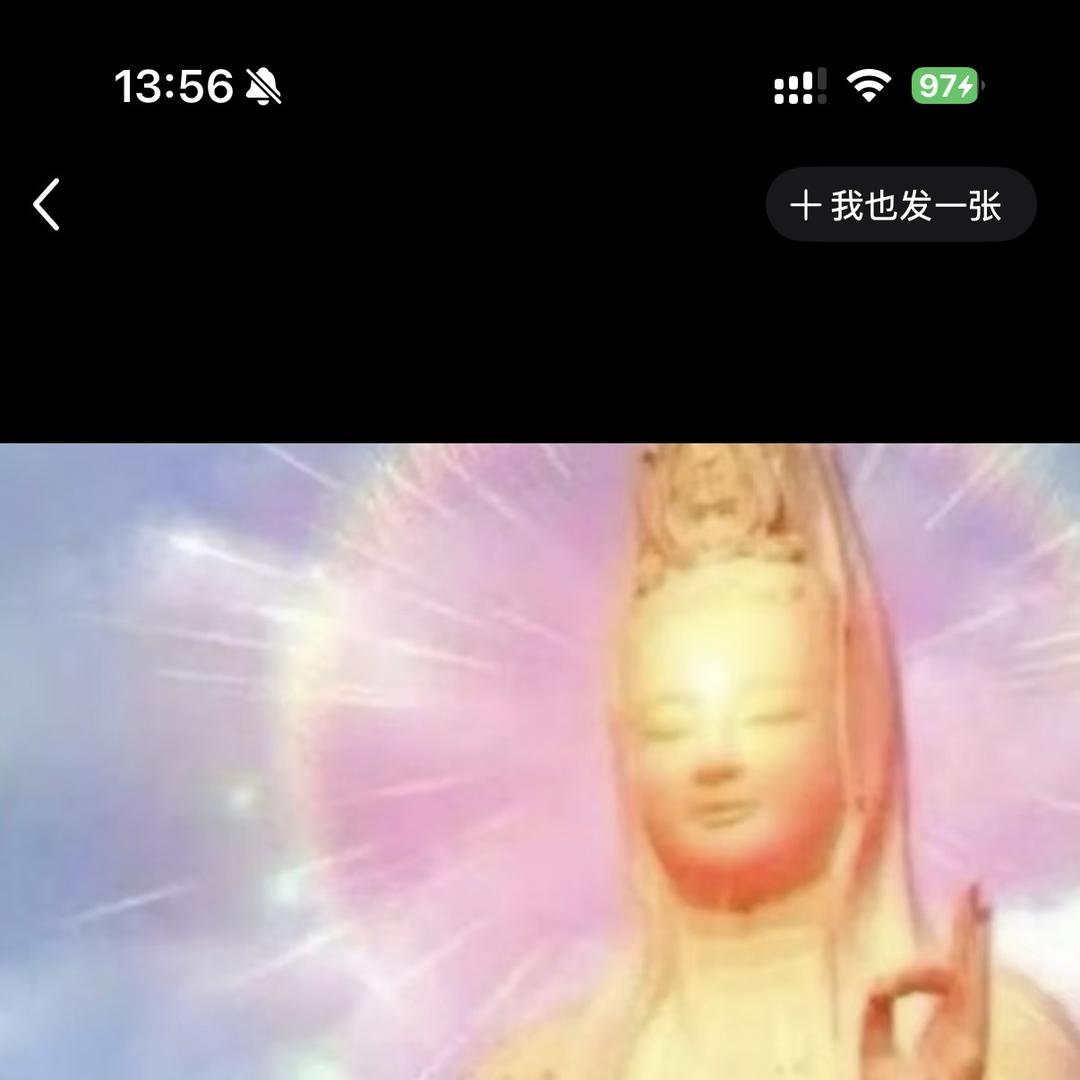Viewport: 1080px width, 1080px height.
Task: Tap the 我也发一张 button
Action: tap(900, 205)
